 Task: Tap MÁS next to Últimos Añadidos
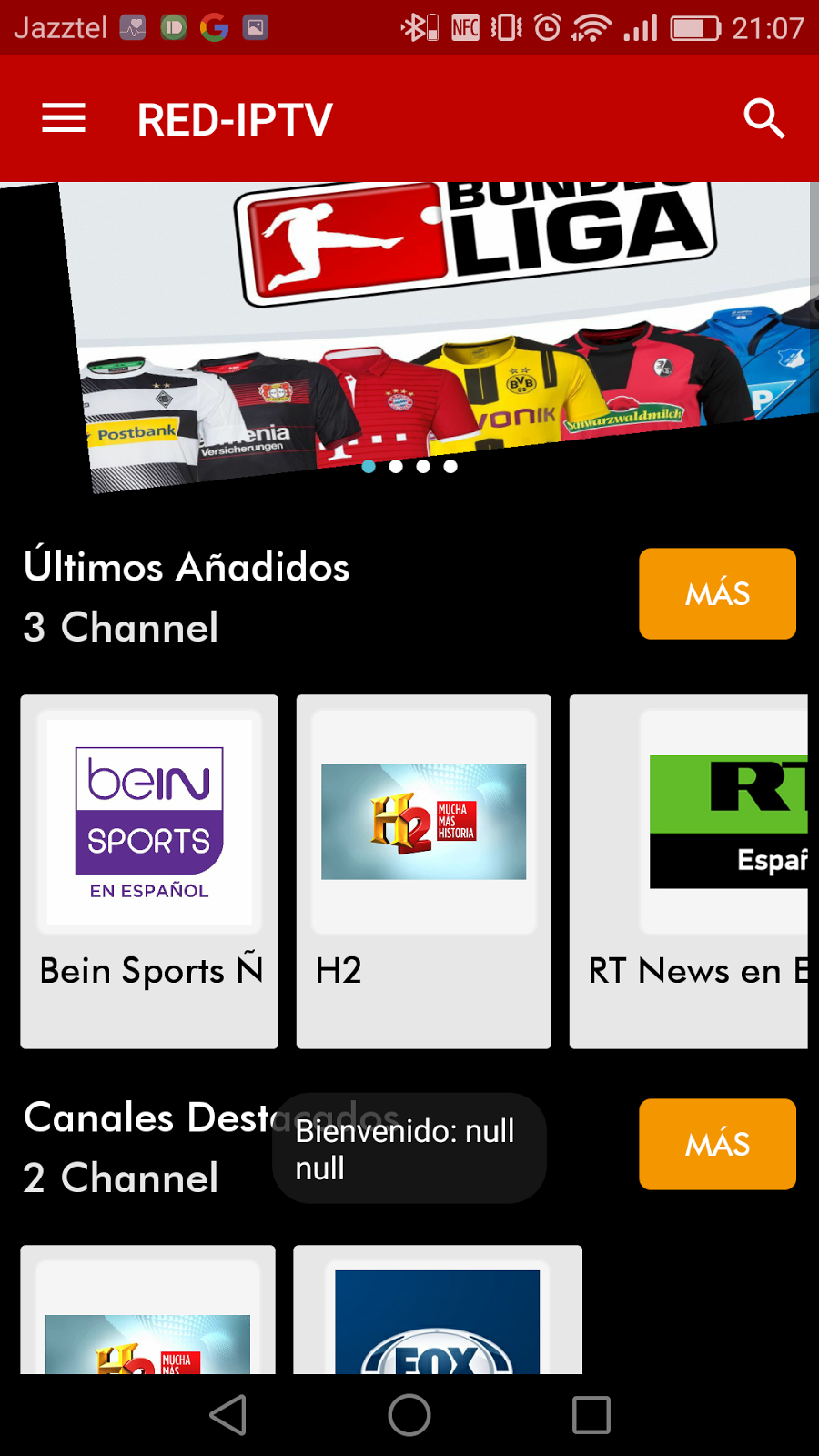point(717,593)
